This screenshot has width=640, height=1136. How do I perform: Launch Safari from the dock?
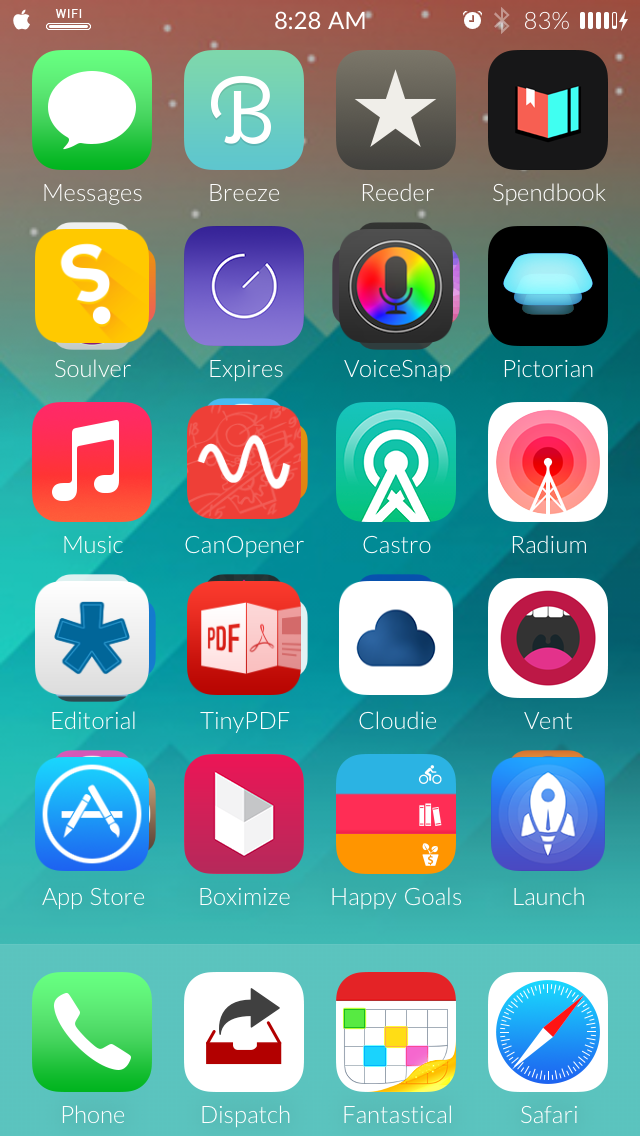pos(548,1032)
